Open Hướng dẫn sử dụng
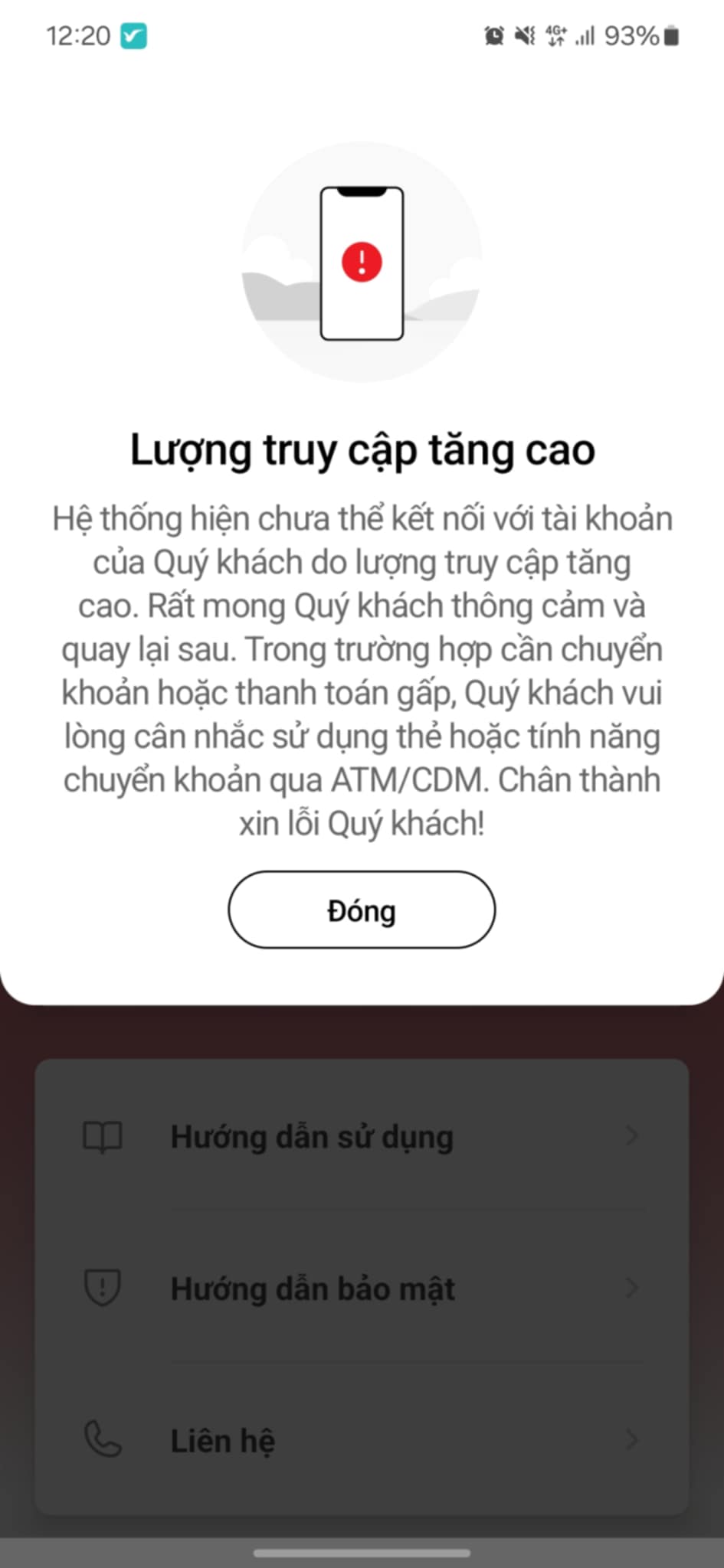This screenshot has width=724, height=1568. pos(361,1137)
